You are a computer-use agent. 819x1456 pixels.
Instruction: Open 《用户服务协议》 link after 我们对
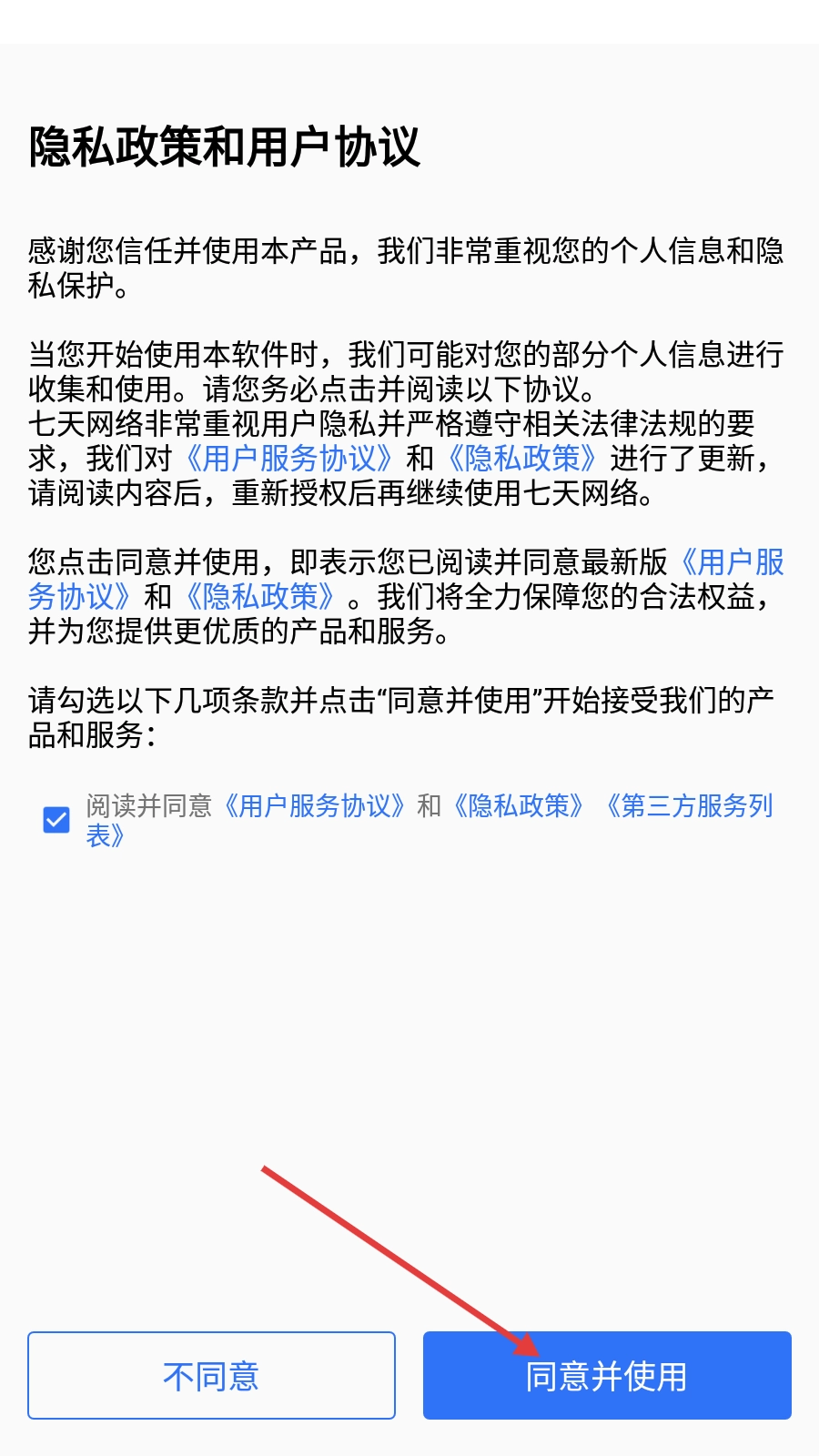click(x=288, y=458)
